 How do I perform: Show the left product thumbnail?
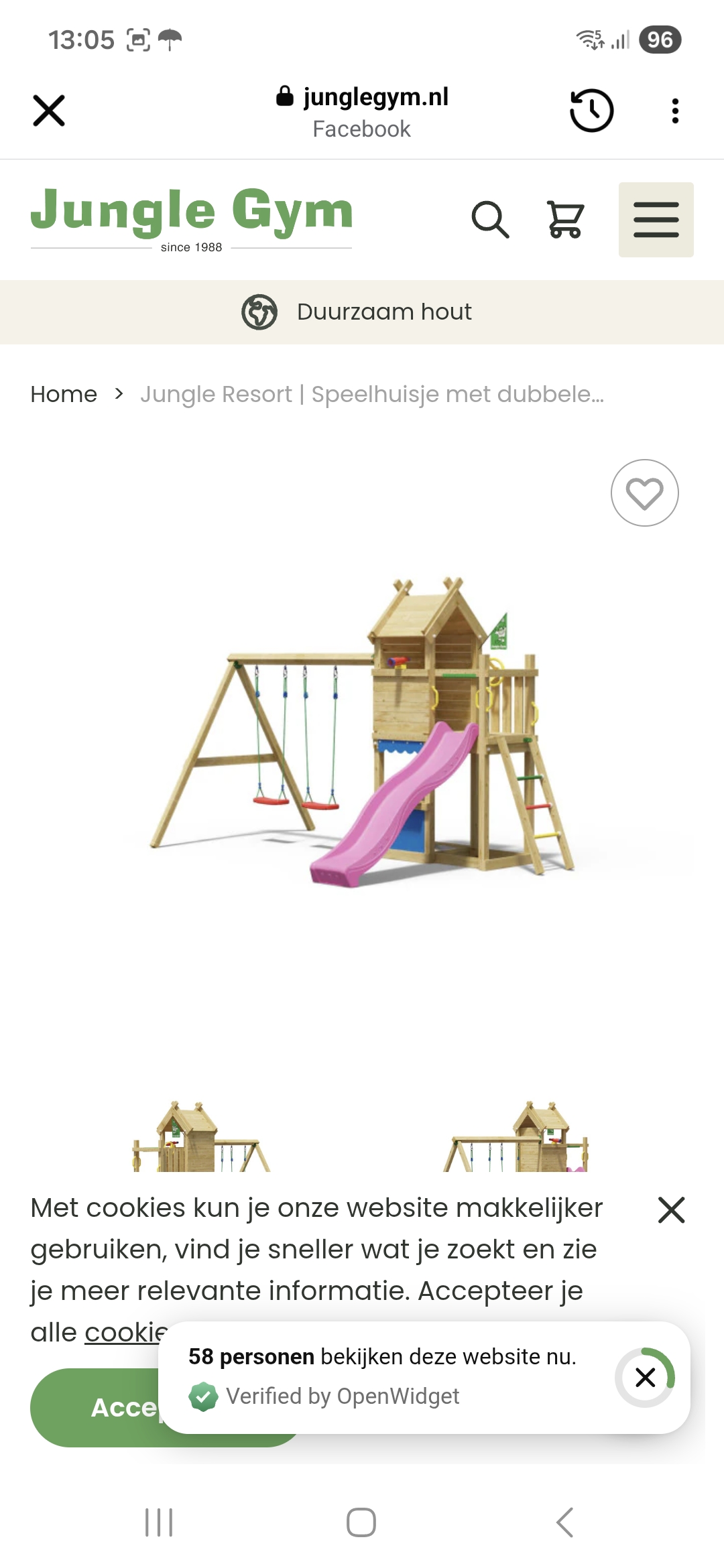(x=201, y=1139)
